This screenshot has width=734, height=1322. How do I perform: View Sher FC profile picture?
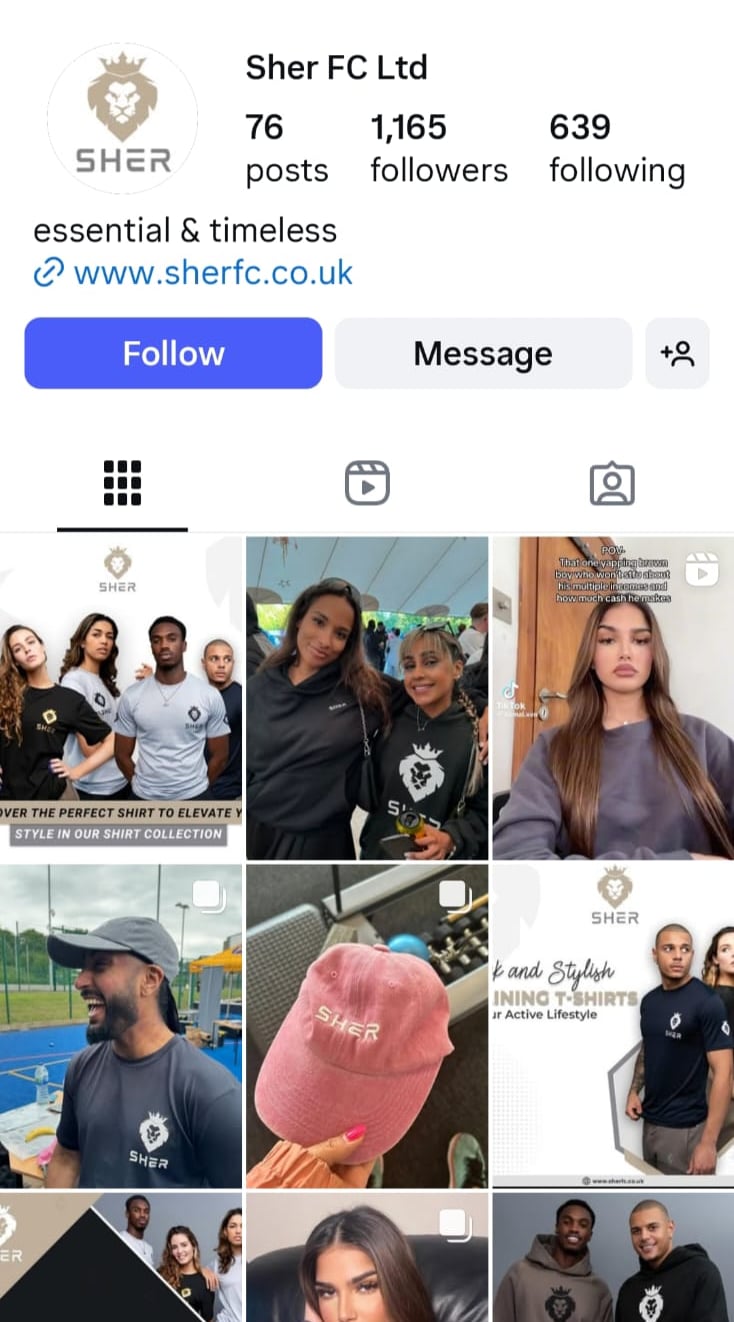coord(122,118)
